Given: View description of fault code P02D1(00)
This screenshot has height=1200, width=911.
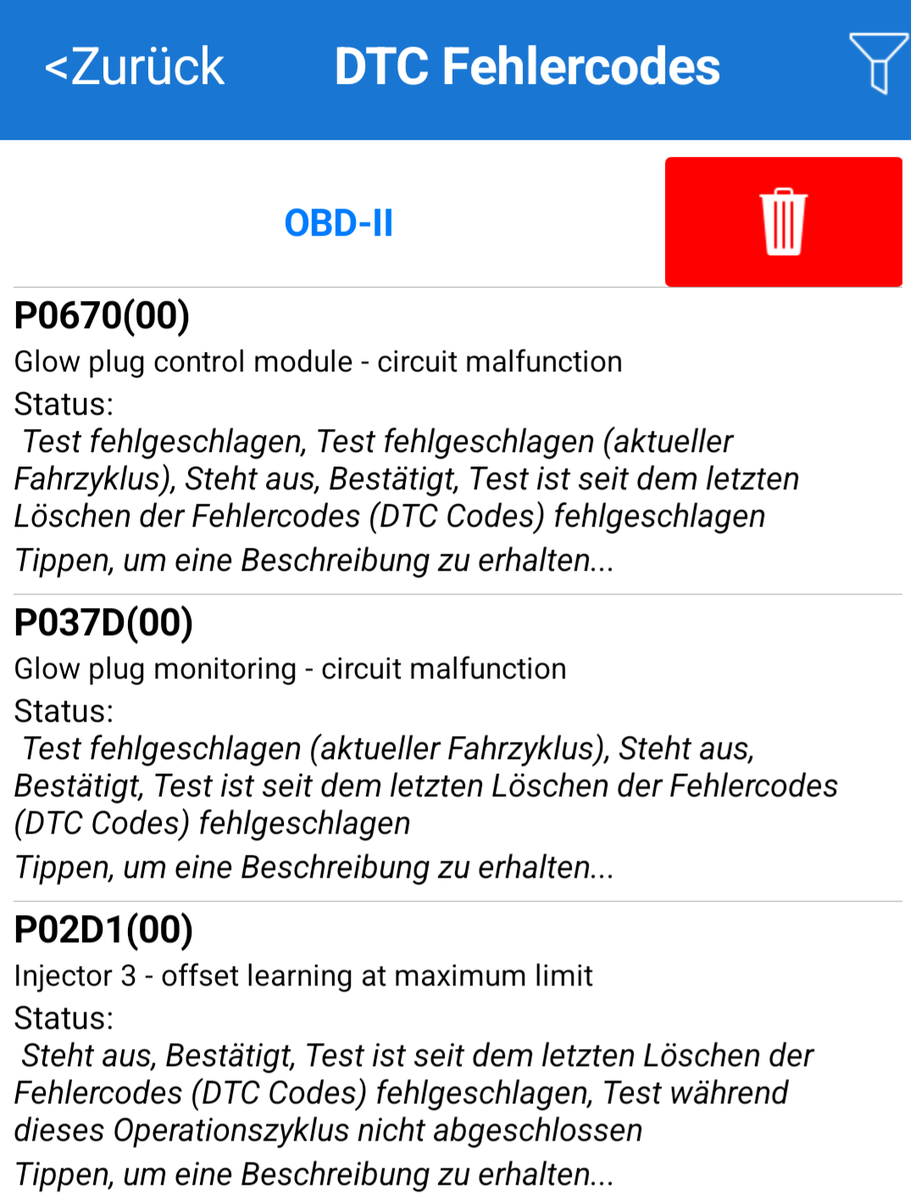Looking at the screenshot, I should pos(314,1172).
